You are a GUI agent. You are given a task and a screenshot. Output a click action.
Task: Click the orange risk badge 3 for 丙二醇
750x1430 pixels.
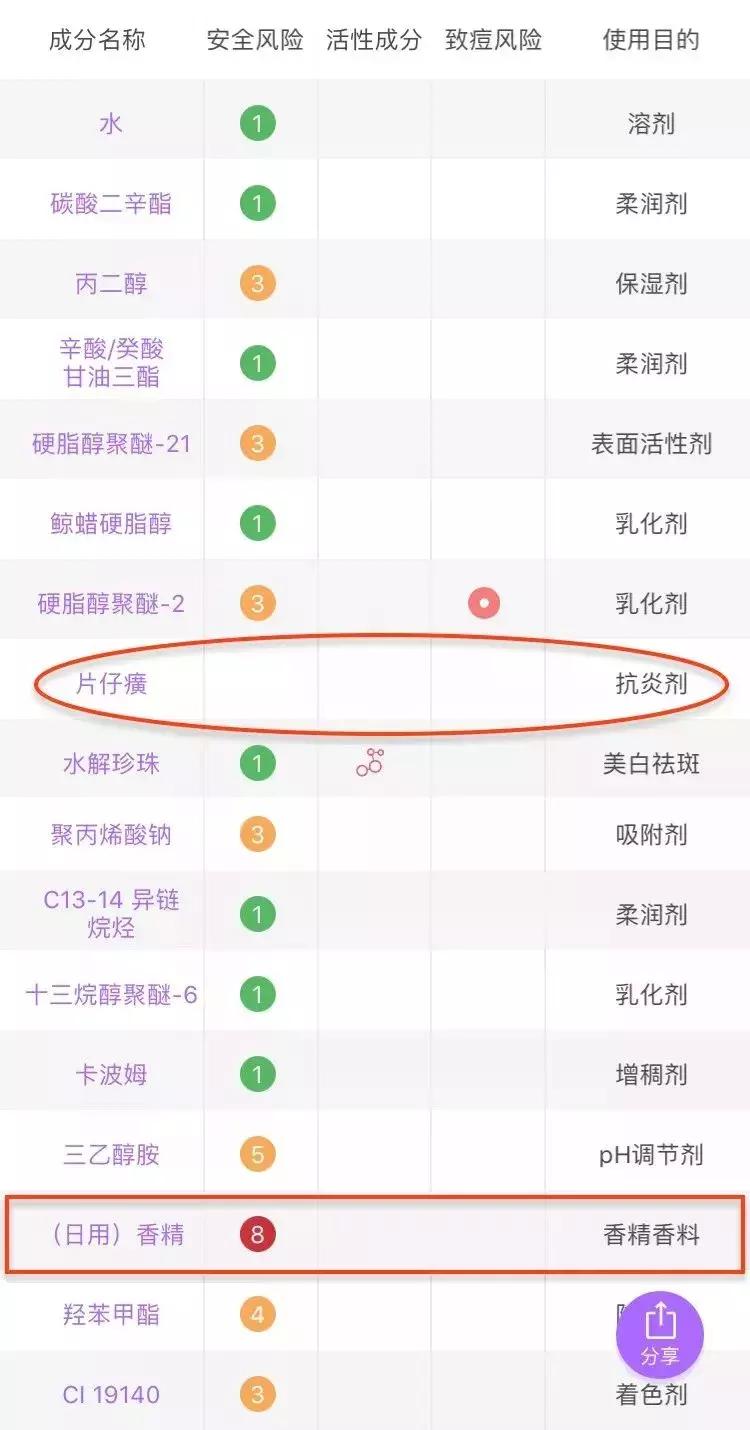click(259, 281)
